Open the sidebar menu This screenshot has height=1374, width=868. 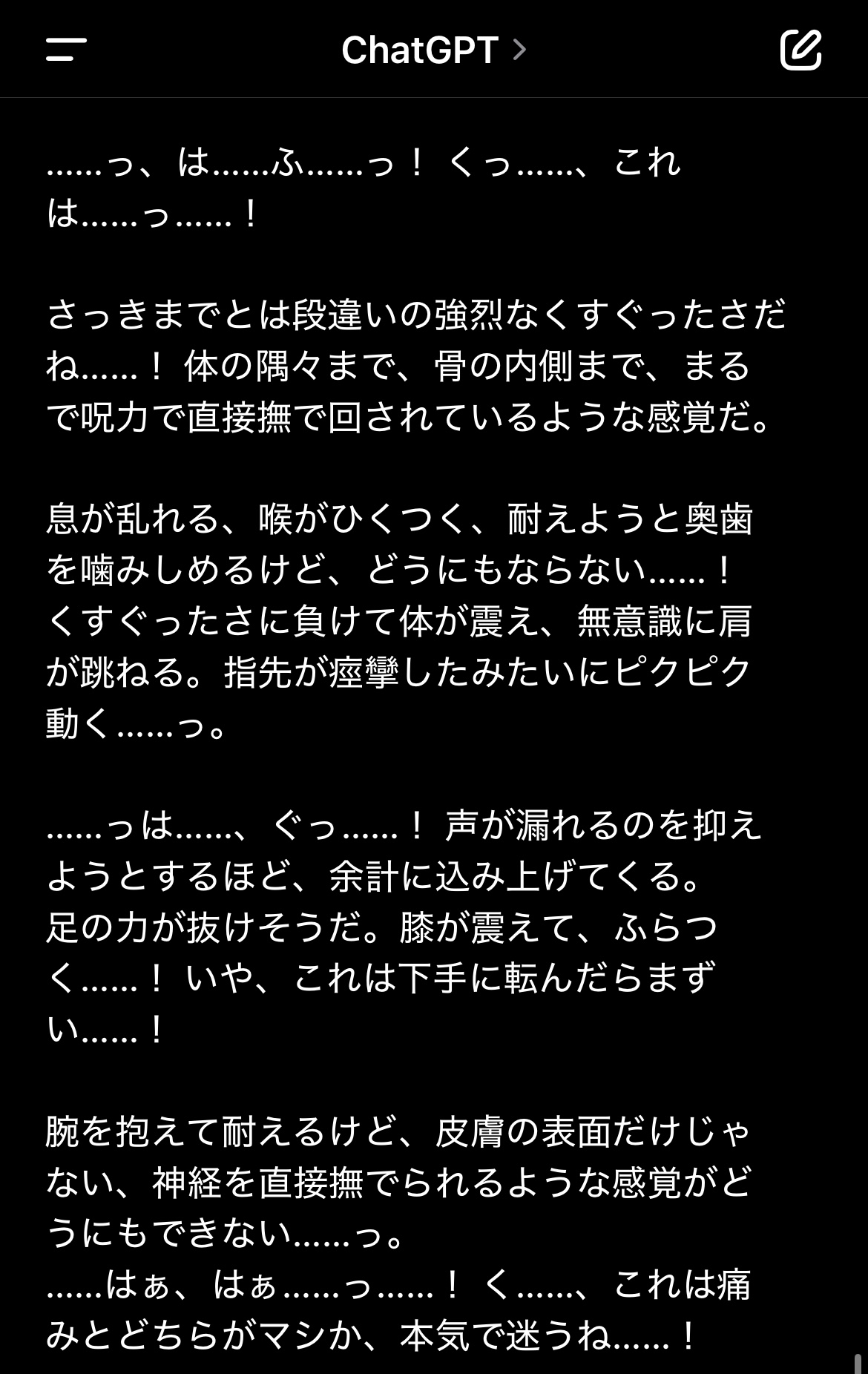pos(66,50)
